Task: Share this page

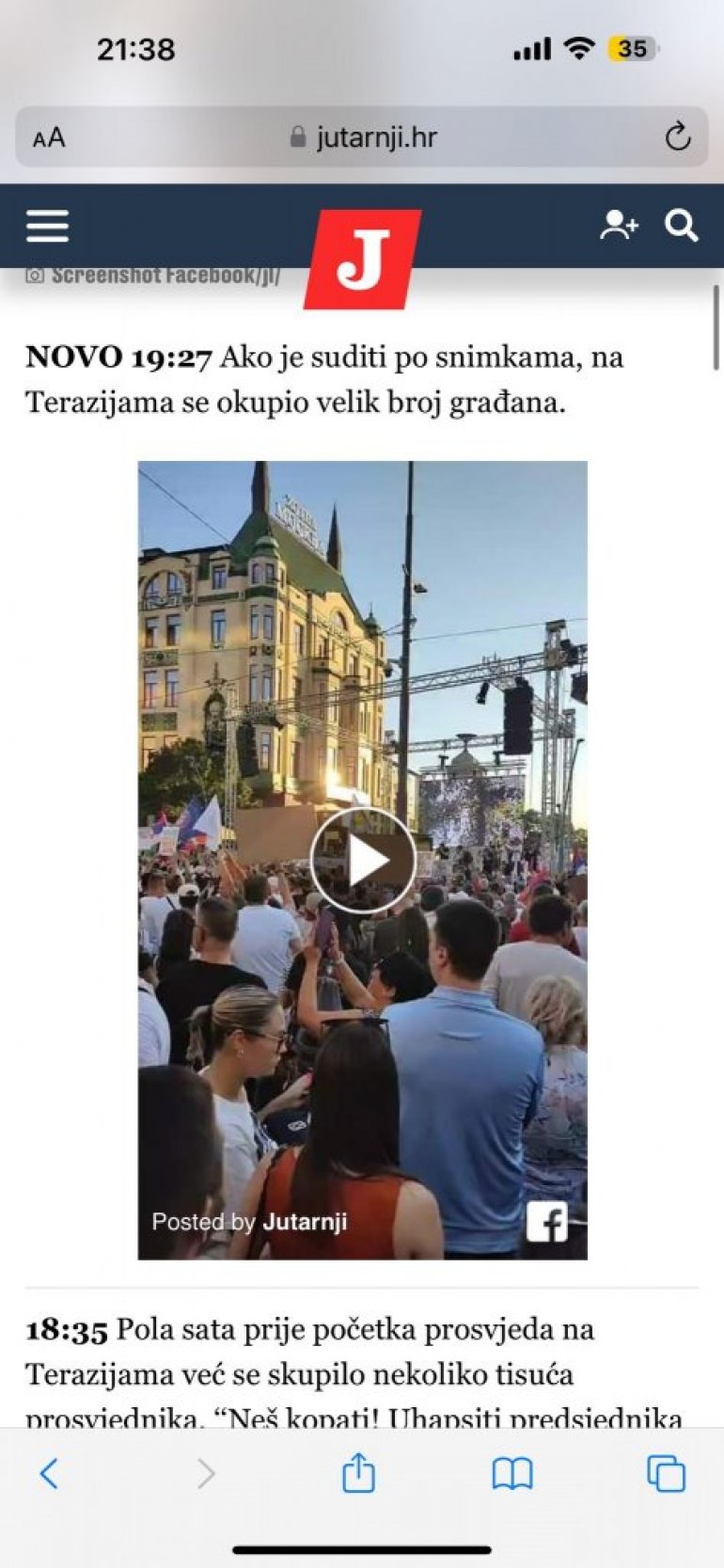Action: click(358, 1473)
